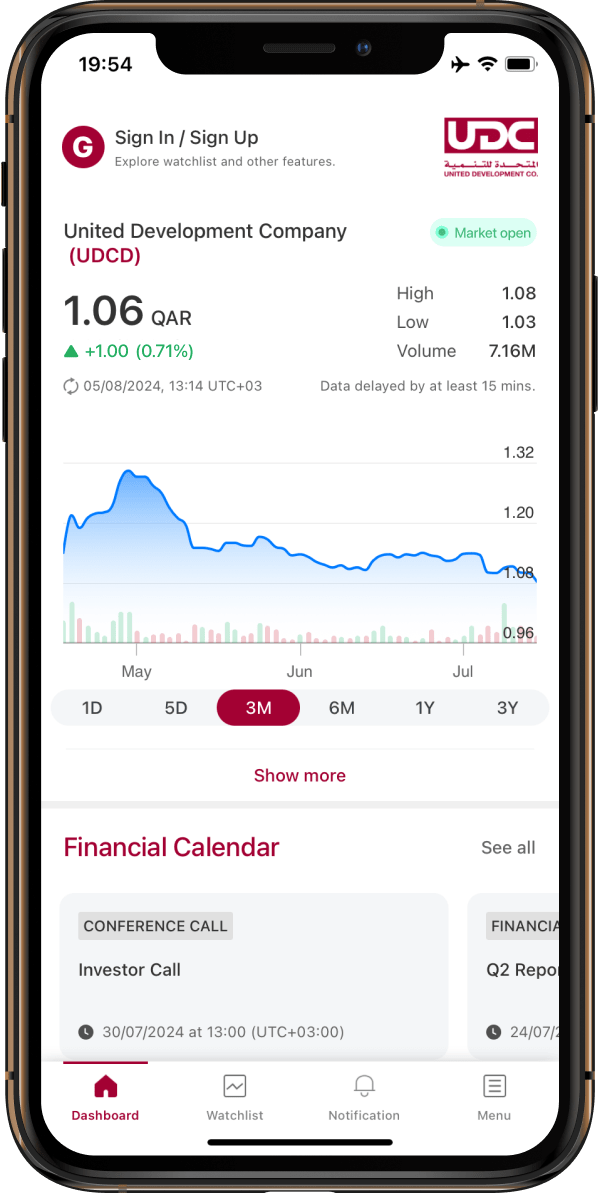Open the Menu tab
600x1193 pixels.
click(x=494, y=1096)
